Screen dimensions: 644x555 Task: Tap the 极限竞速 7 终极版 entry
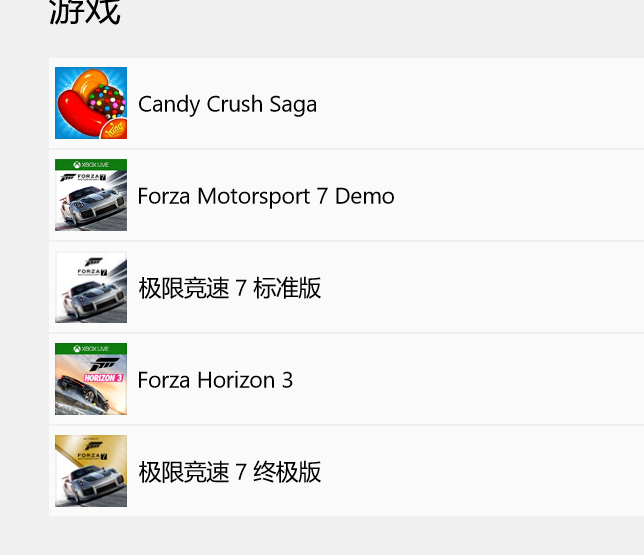pyautogui.click(x=230, y=472)
